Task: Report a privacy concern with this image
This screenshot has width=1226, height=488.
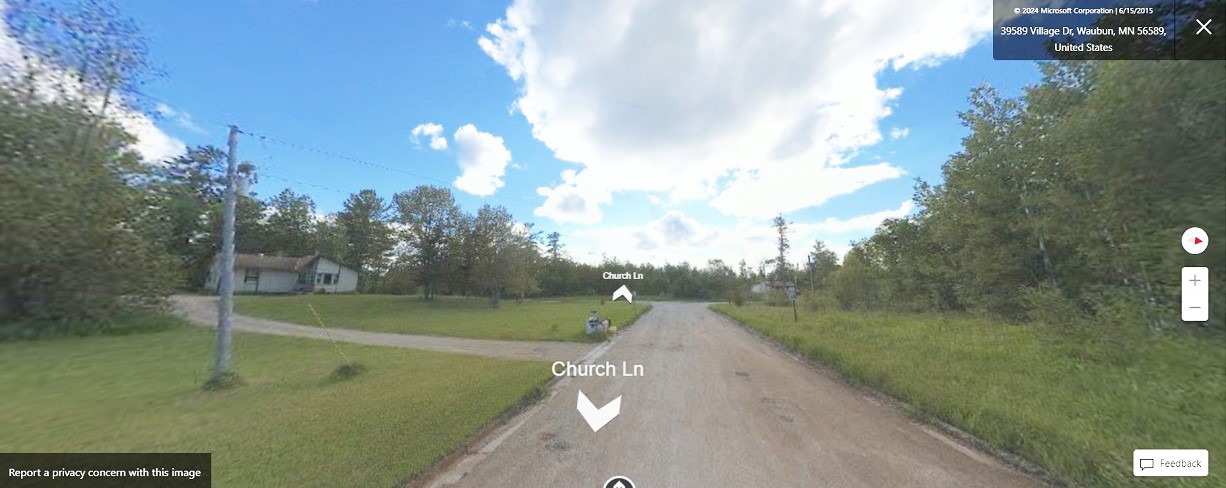Action: pos(105,472)
